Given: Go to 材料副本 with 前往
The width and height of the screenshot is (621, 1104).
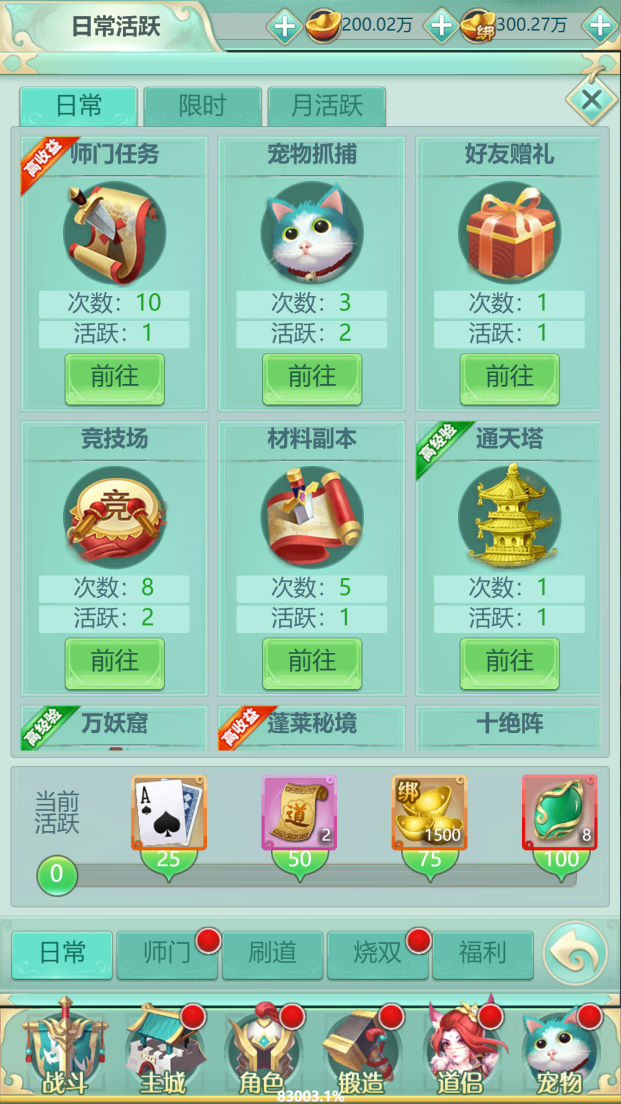Looking at the screenshot, I should pos(312,663).
